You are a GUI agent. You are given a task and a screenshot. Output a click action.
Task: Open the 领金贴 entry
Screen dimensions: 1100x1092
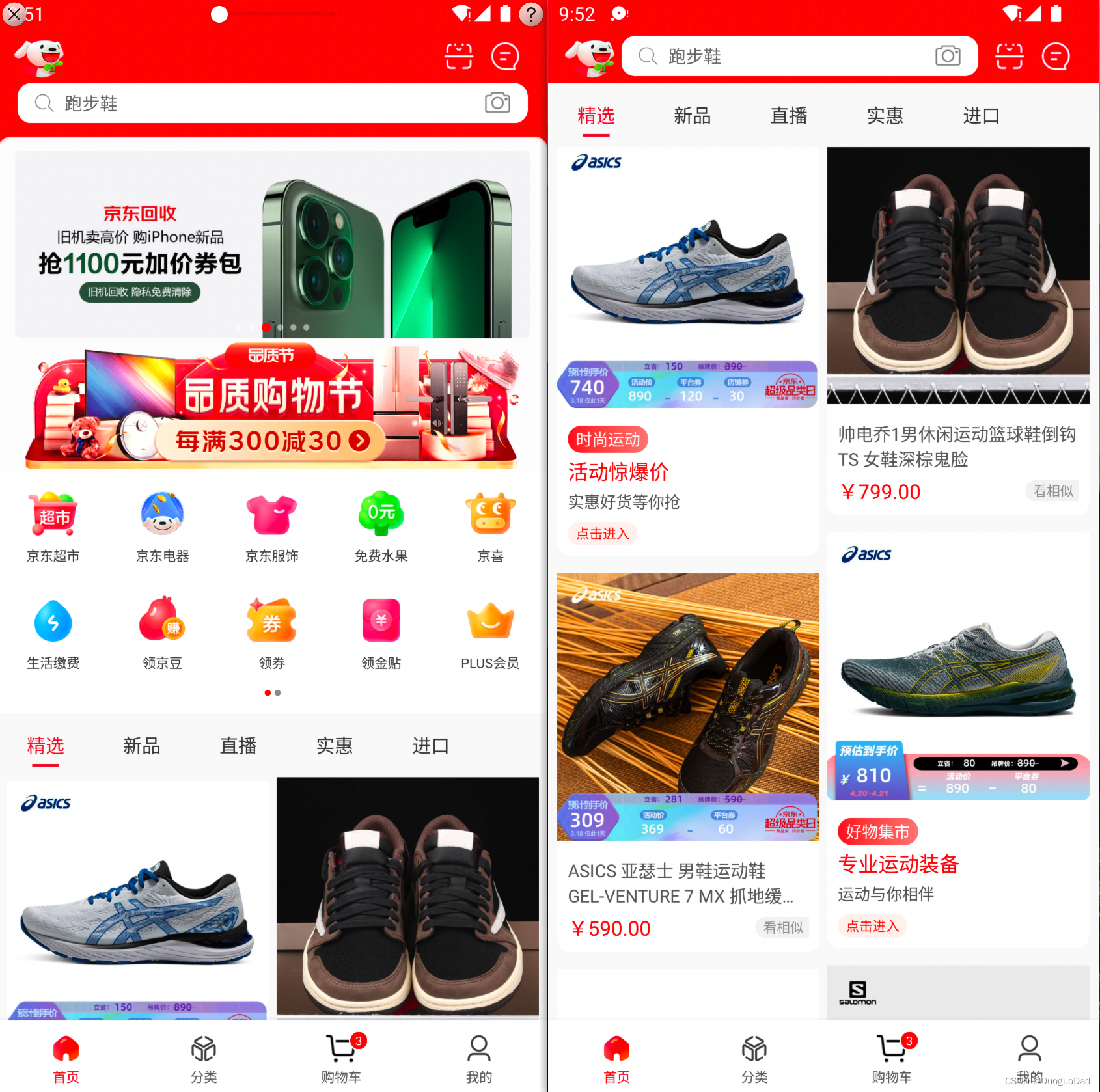coord(381,633)
